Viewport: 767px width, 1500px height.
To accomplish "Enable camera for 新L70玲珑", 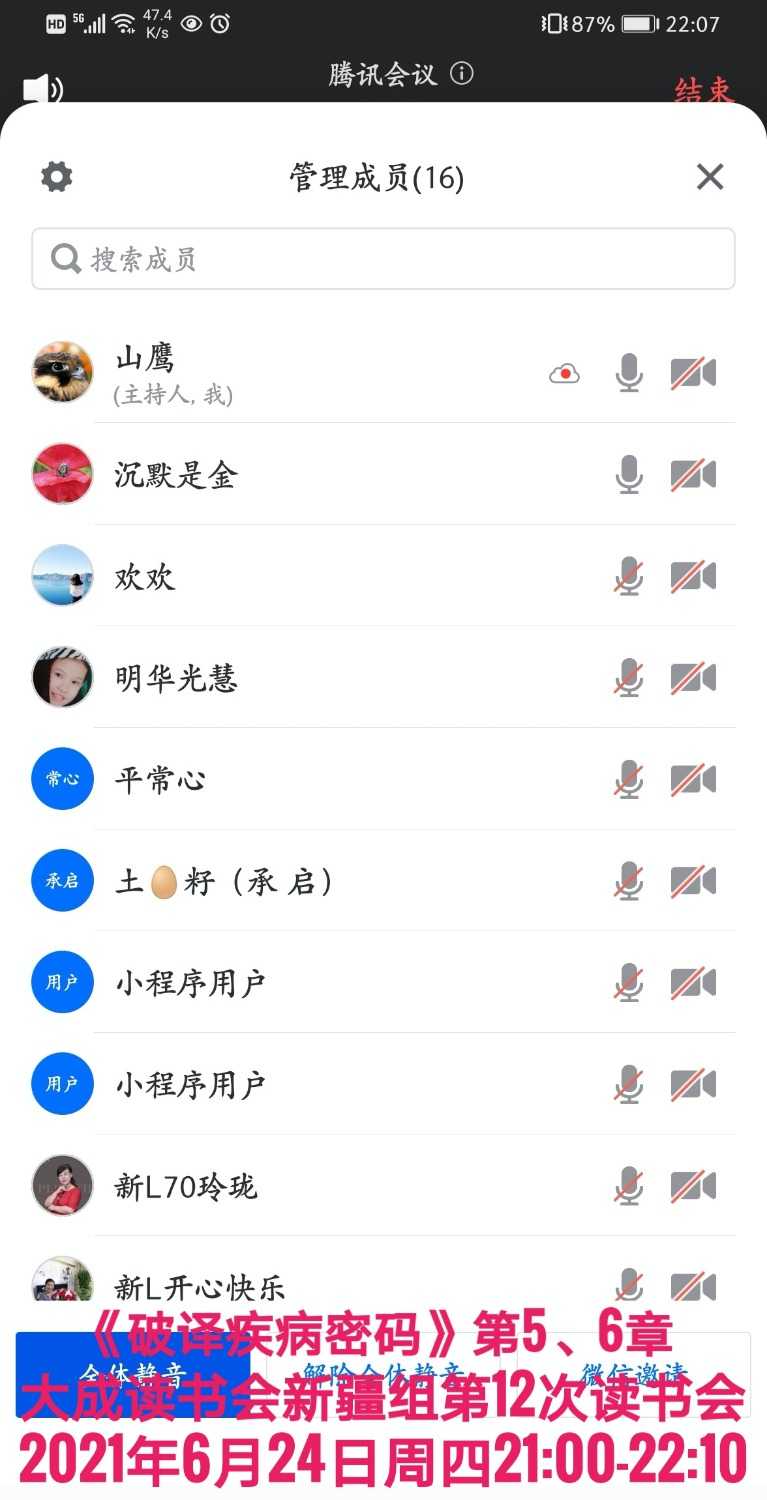I will tap(694, 1185).
